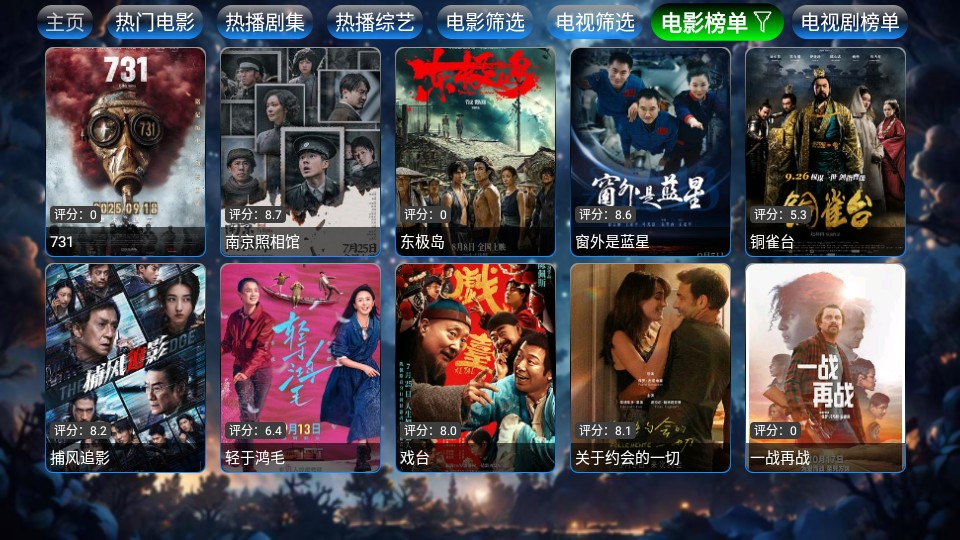Open the movie 731
Viewport: 960px width, 540px height.
coord(125,150)
